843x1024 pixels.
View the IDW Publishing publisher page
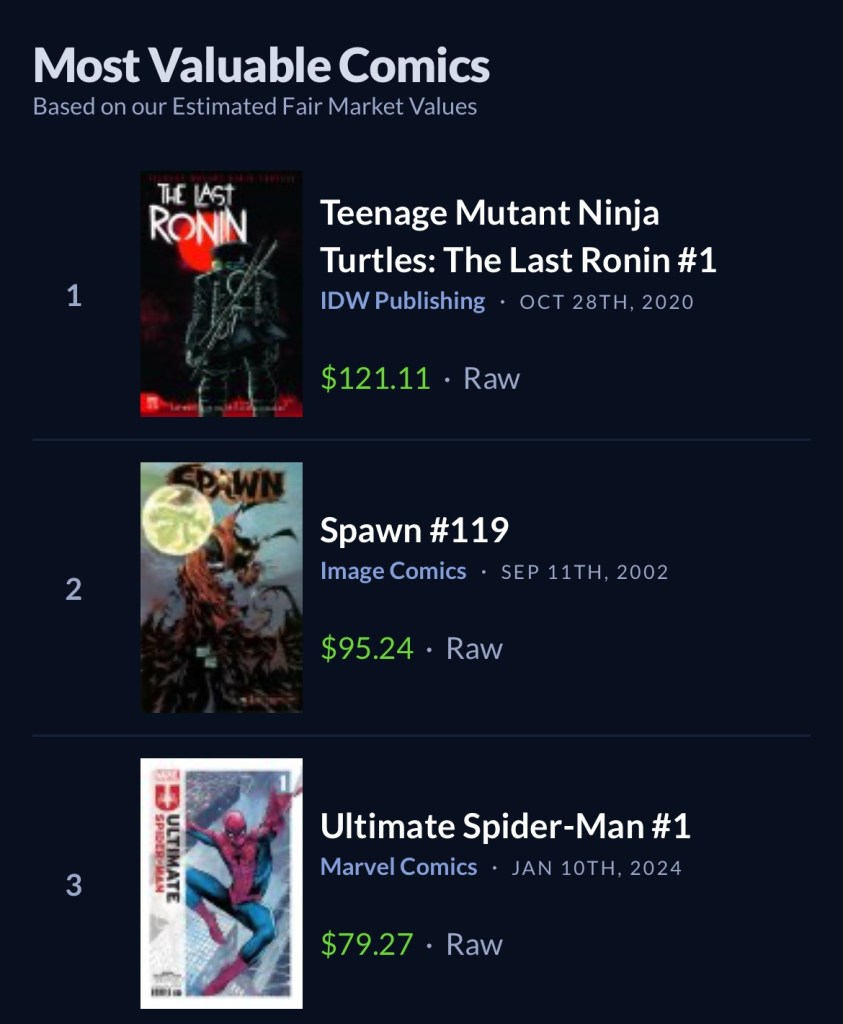(x=402, y=301)
